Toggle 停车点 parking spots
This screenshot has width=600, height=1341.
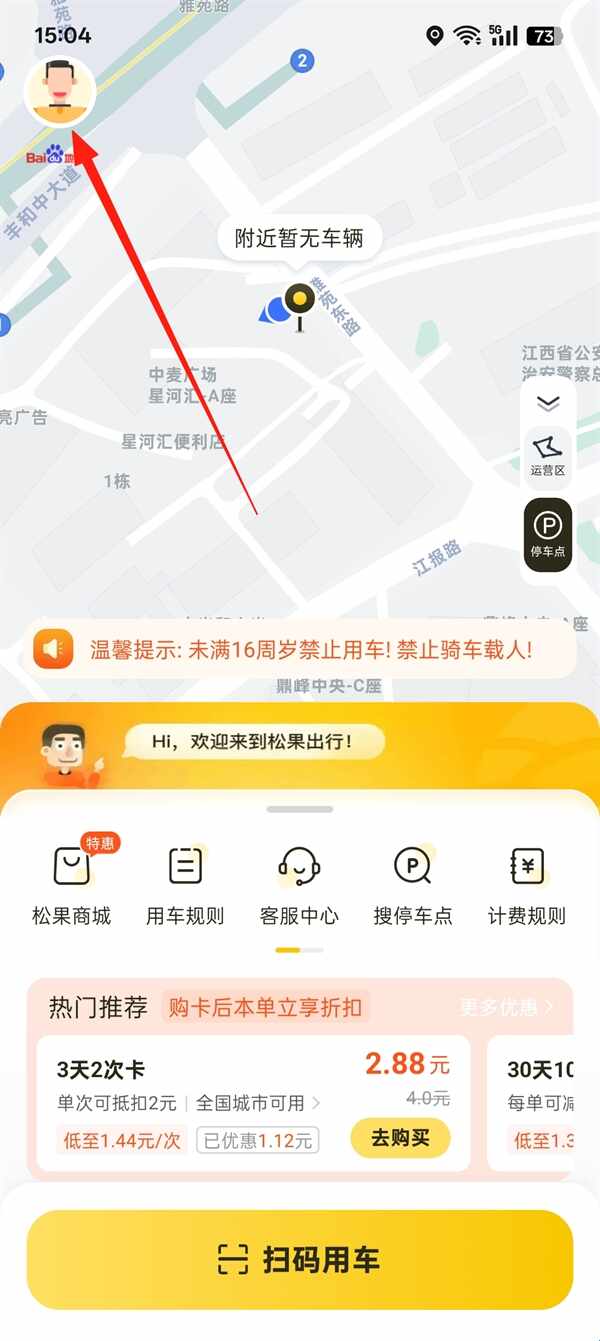[548, 534]
